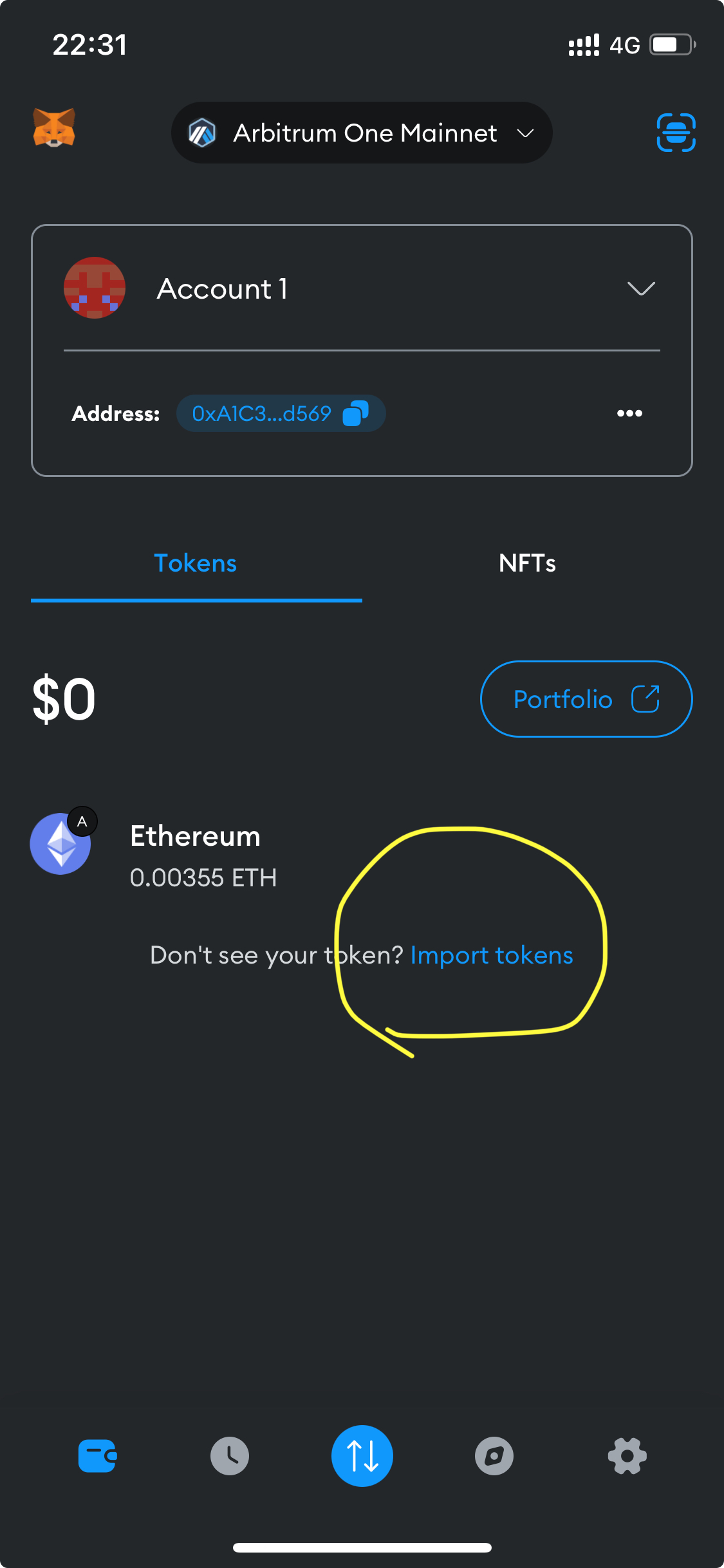Copy the wallet address 0xA1C3...d569
724x1568 pixels.
coord(281,413)
